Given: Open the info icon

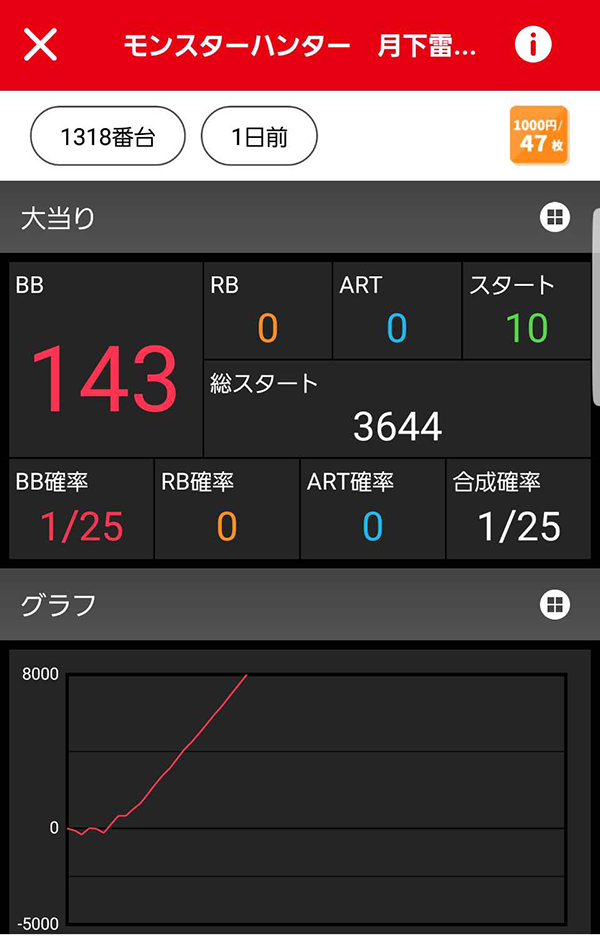Looking at the screenshot, I should pyautogui.click(x=533, y=44).
